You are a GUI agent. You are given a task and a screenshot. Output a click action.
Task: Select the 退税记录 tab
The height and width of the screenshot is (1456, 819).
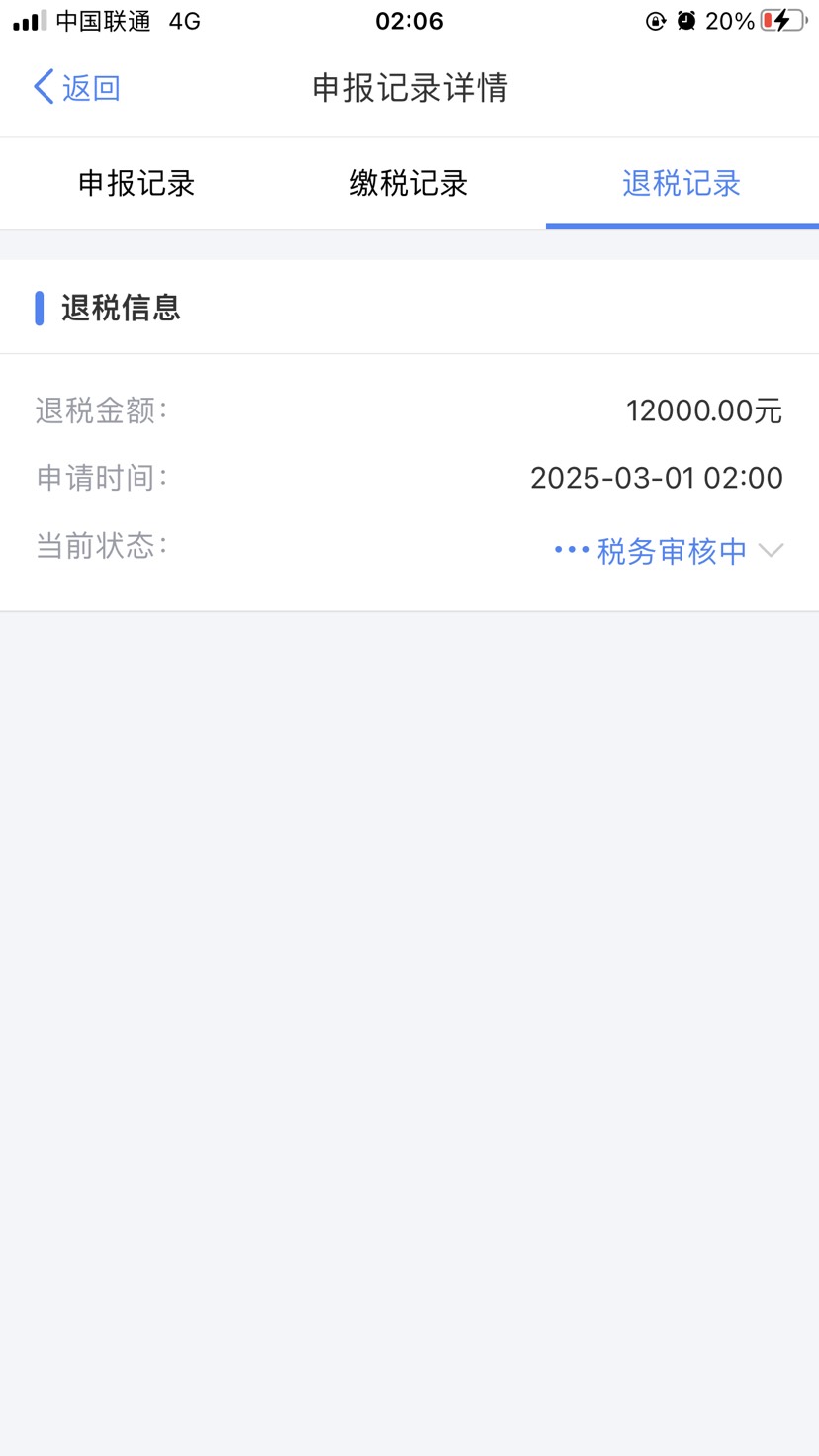[682, 184]
